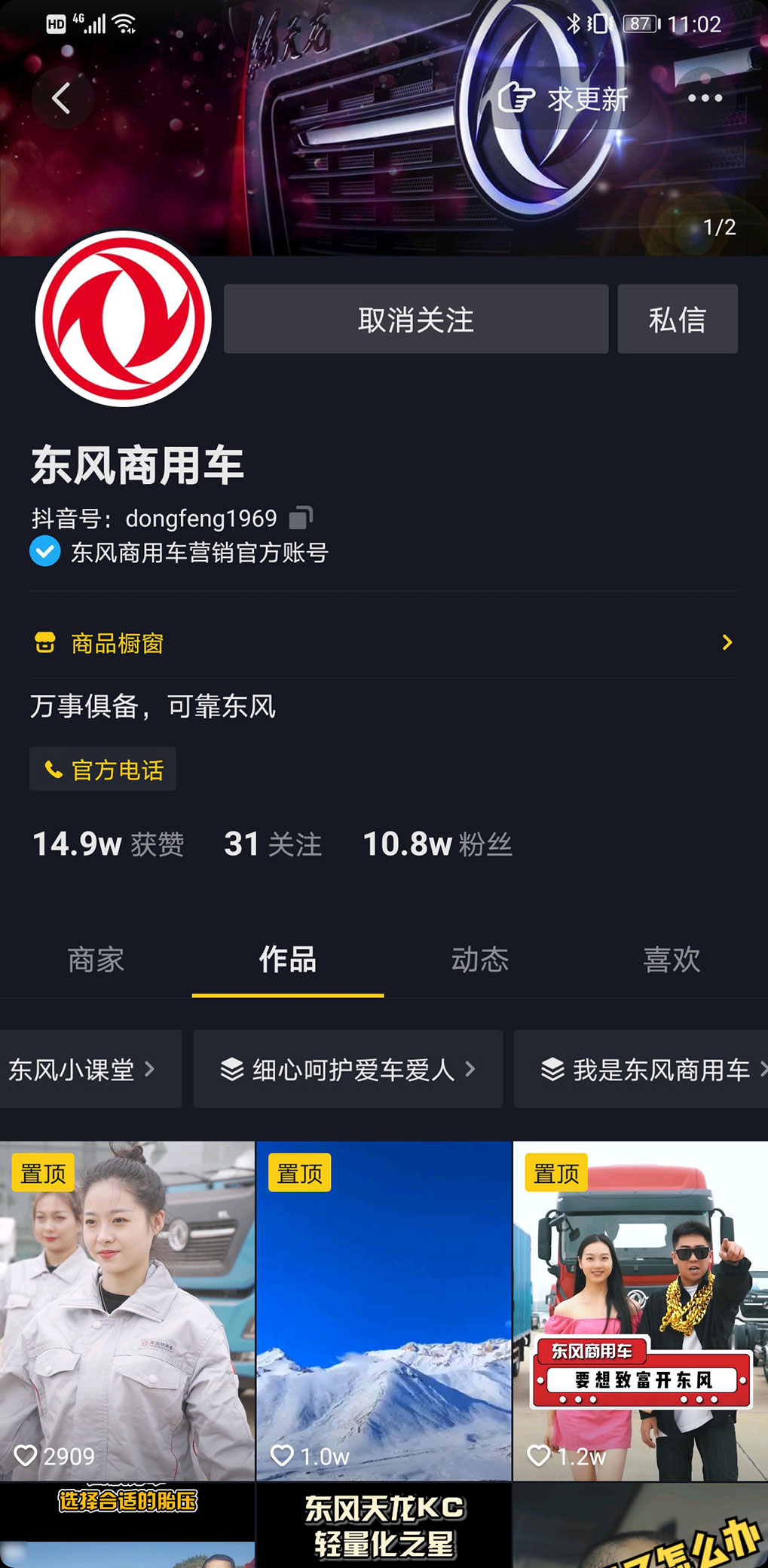Tap the 求更新 request update button
This screenshot has height=1568, width=768.
564,98
